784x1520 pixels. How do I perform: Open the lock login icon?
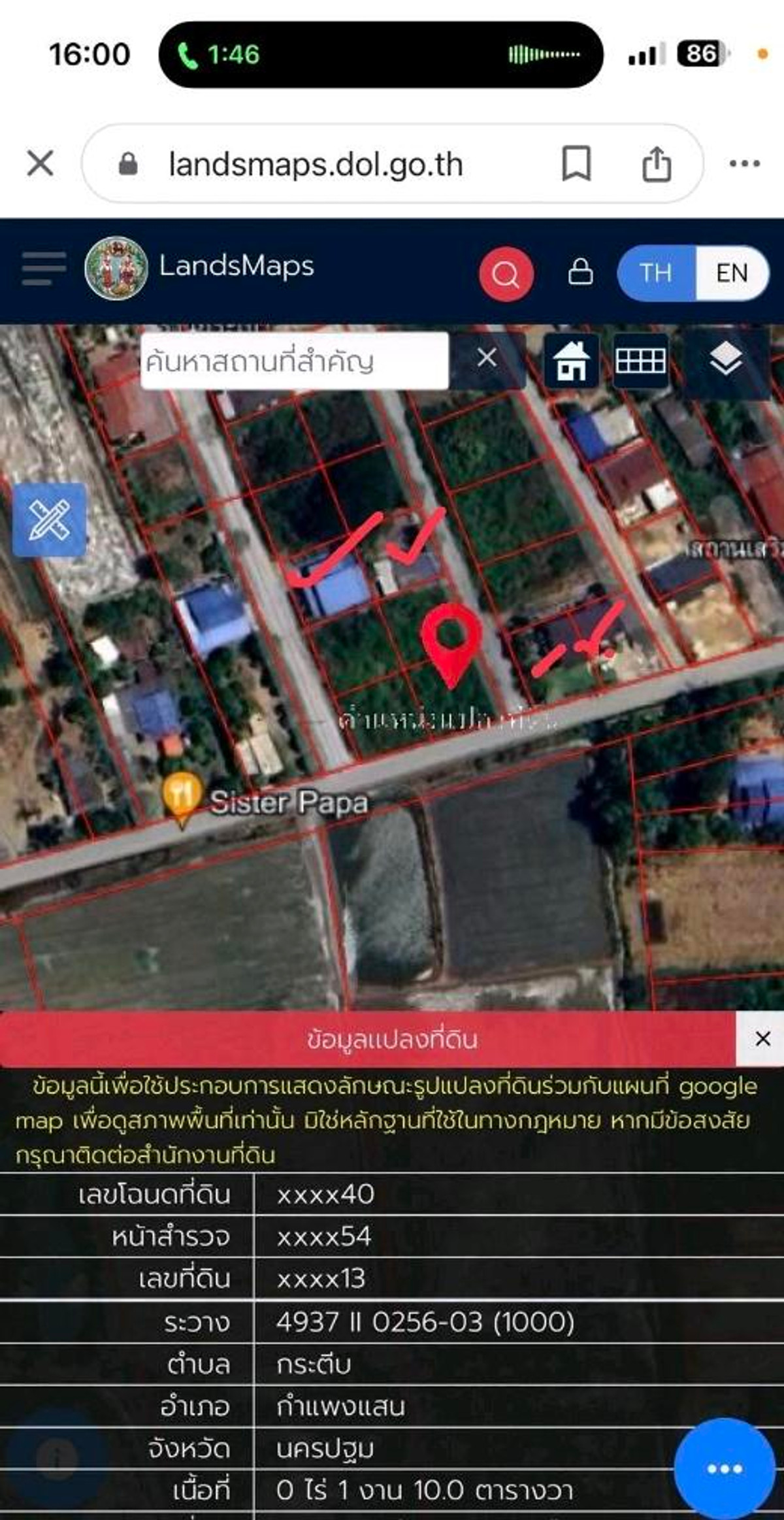pos(580,272)
